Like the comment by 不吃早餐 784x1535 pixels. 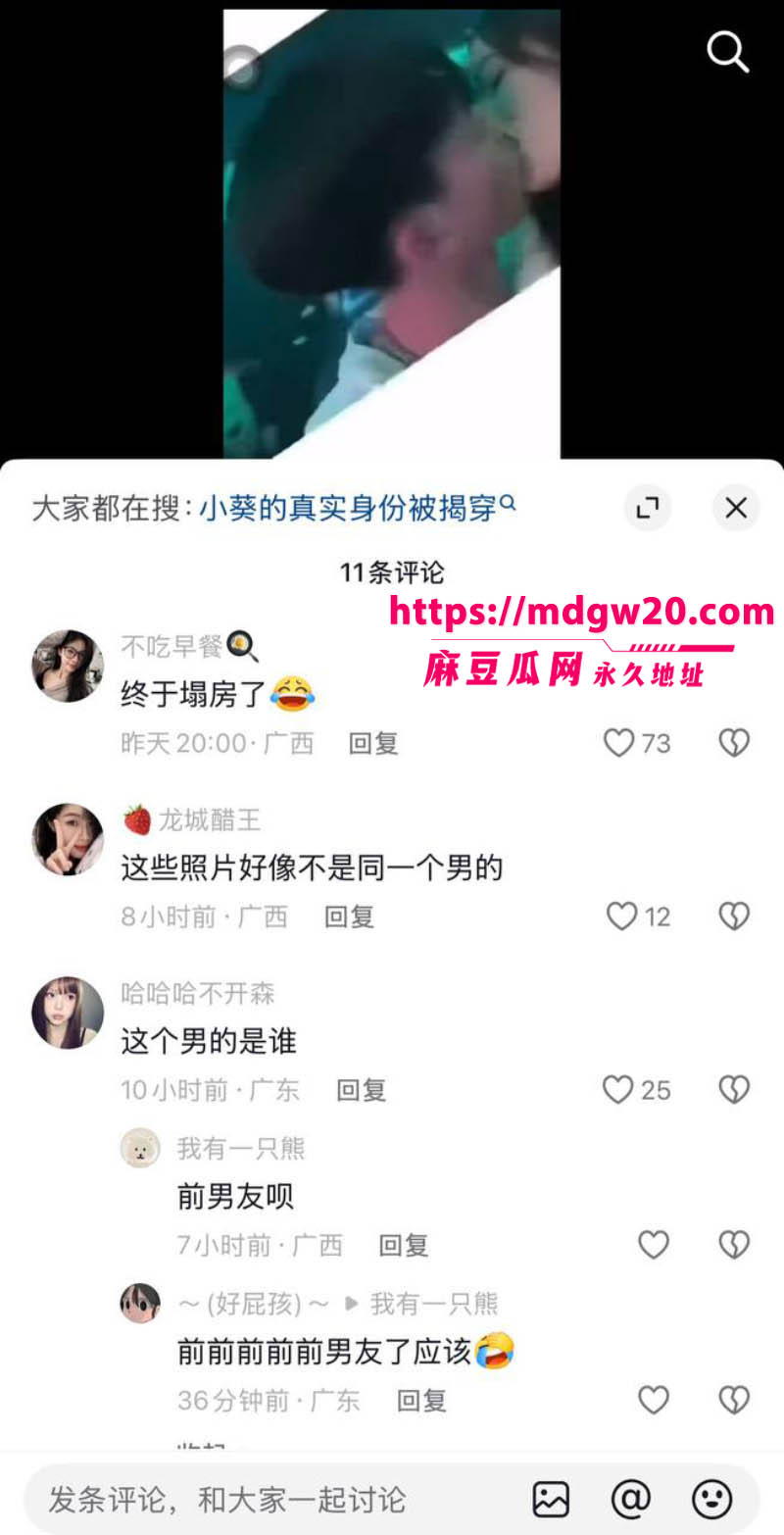click(x=619, y=743)
